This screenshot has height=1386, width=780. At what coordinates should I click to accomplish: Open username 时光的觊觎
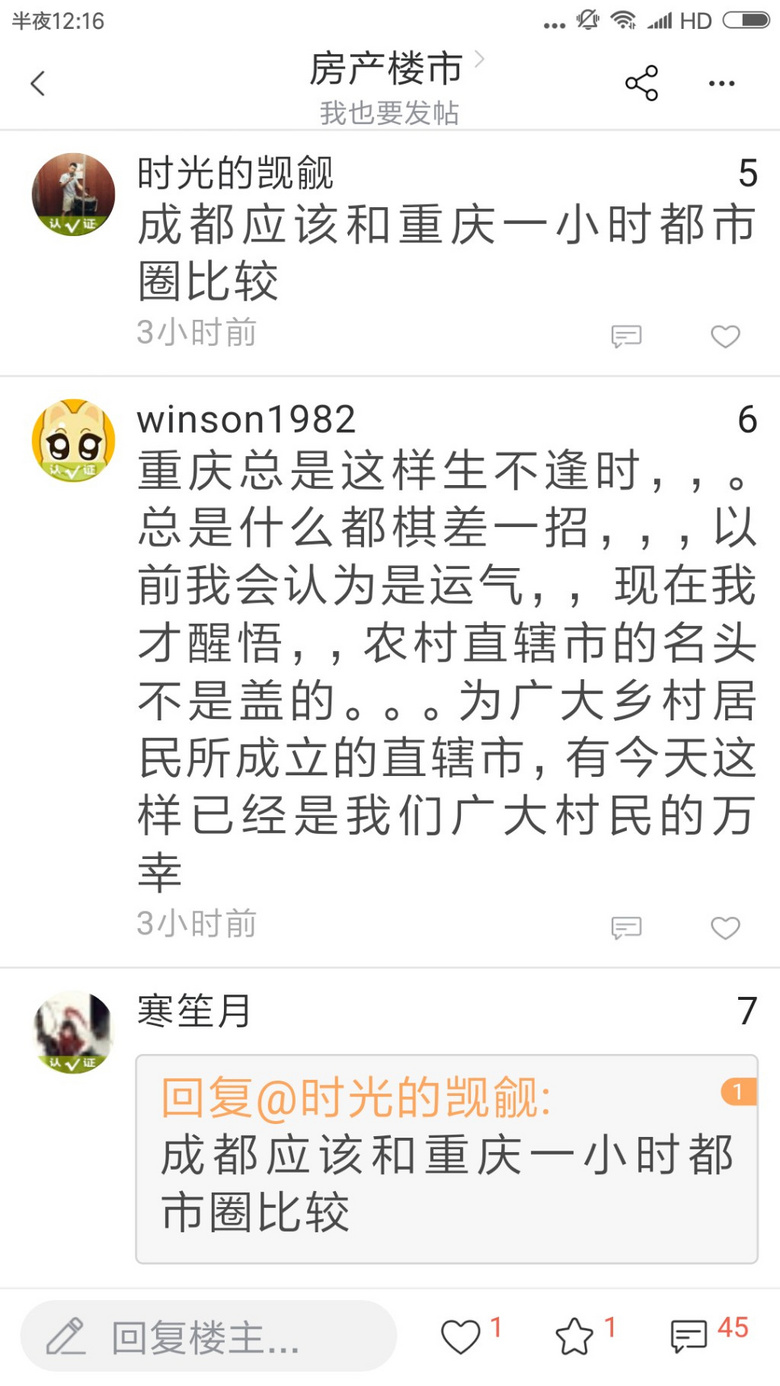point(235,174)
